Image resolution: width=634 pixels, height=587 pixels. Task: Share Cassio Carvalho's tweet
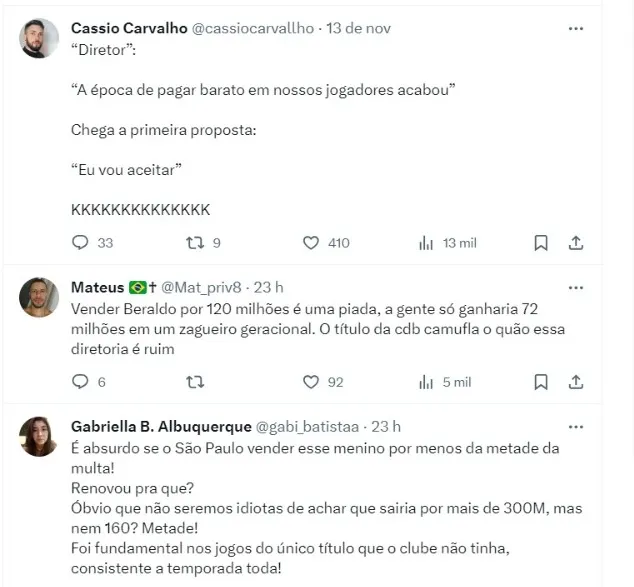pos(575,242)
